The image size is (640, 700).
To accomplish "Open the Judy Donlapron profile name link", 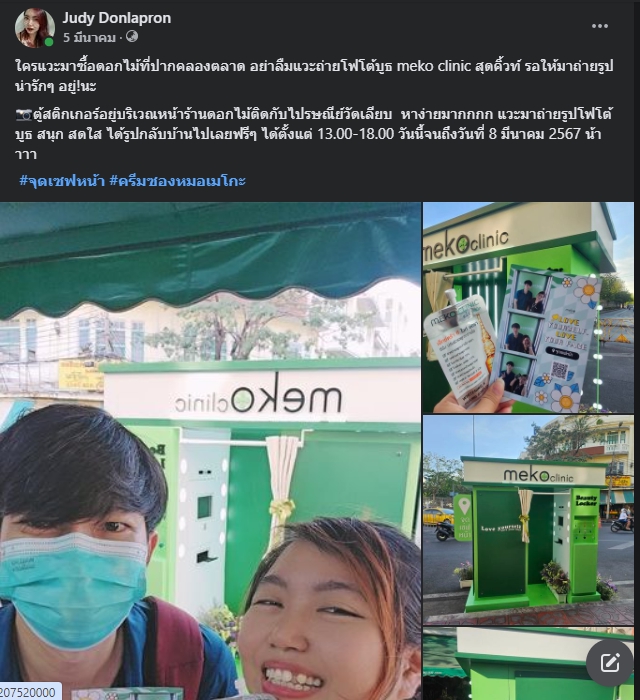I will click(x=116, y=18).
